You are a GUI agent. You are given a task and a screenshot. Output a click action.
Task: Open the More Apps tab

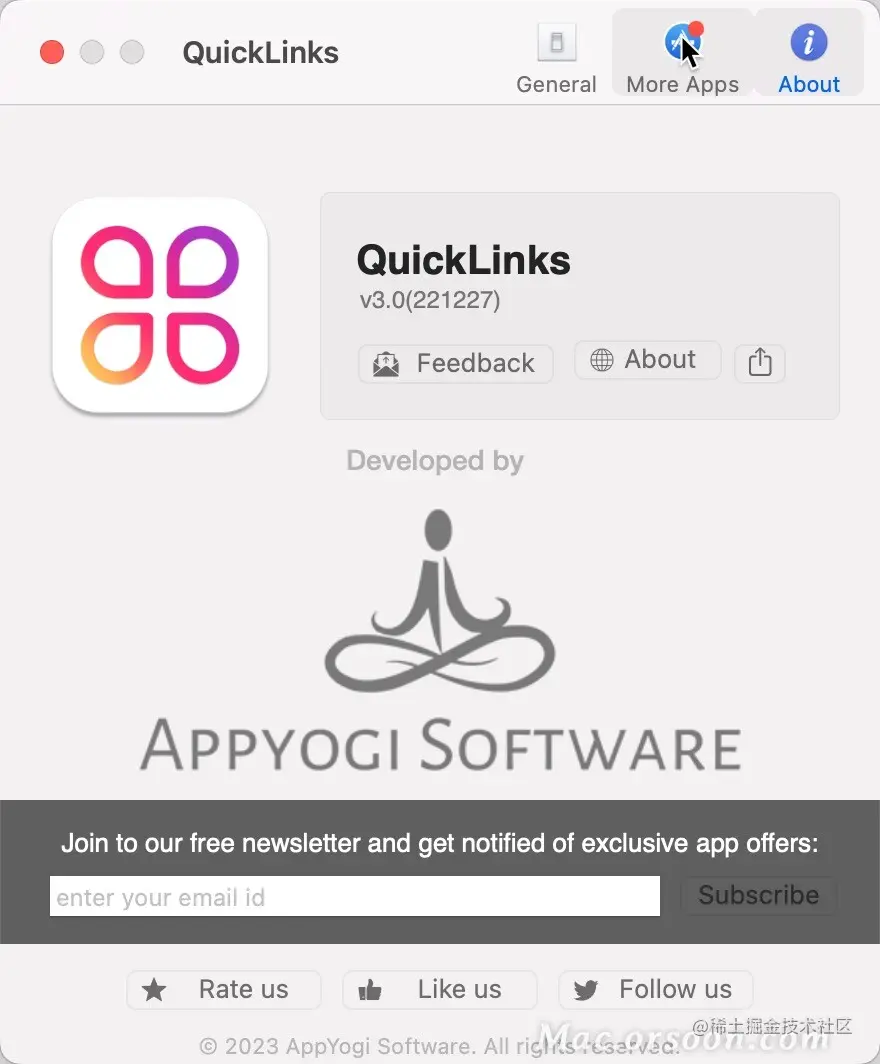point(682,58)
